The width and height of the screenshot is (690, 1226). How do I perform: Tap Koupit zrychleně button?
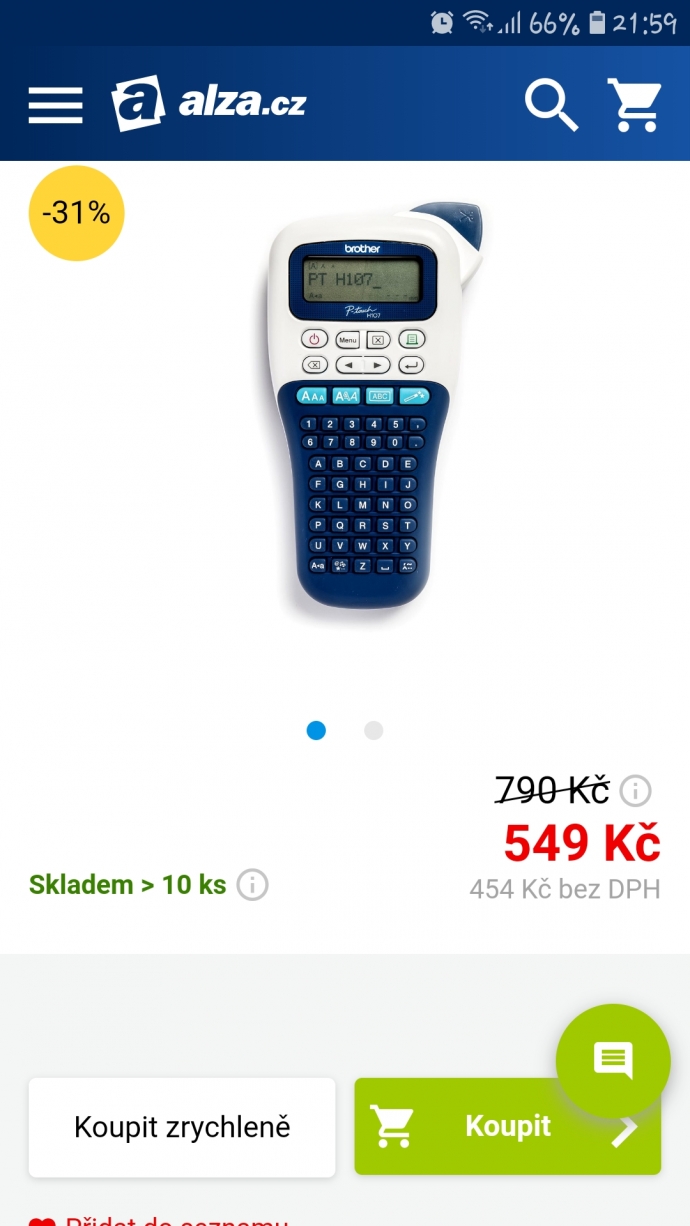(182, 1127)
